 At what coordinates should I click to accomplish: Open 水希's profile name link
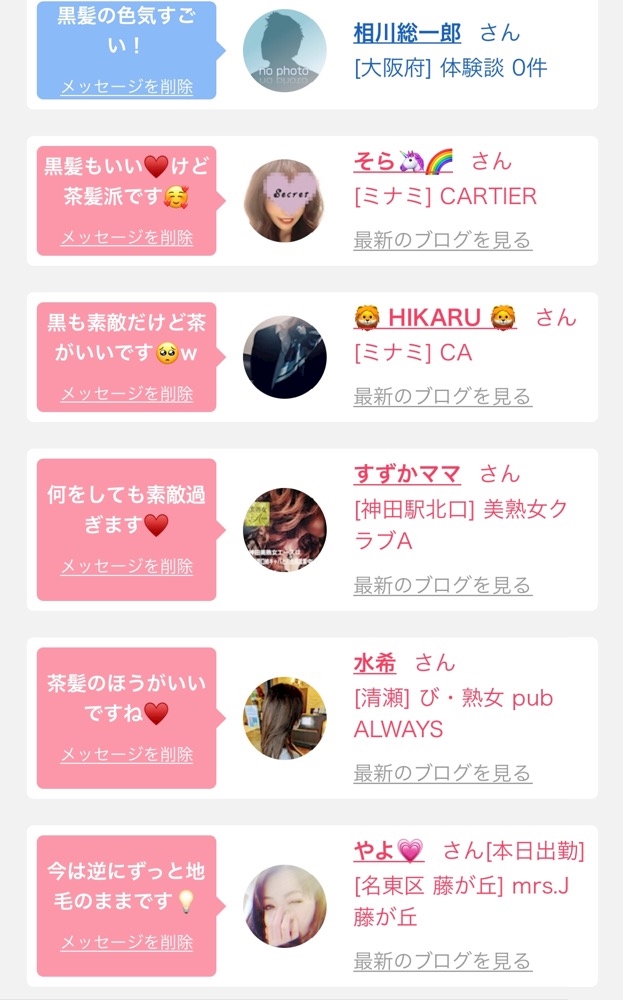click(375, 662)
